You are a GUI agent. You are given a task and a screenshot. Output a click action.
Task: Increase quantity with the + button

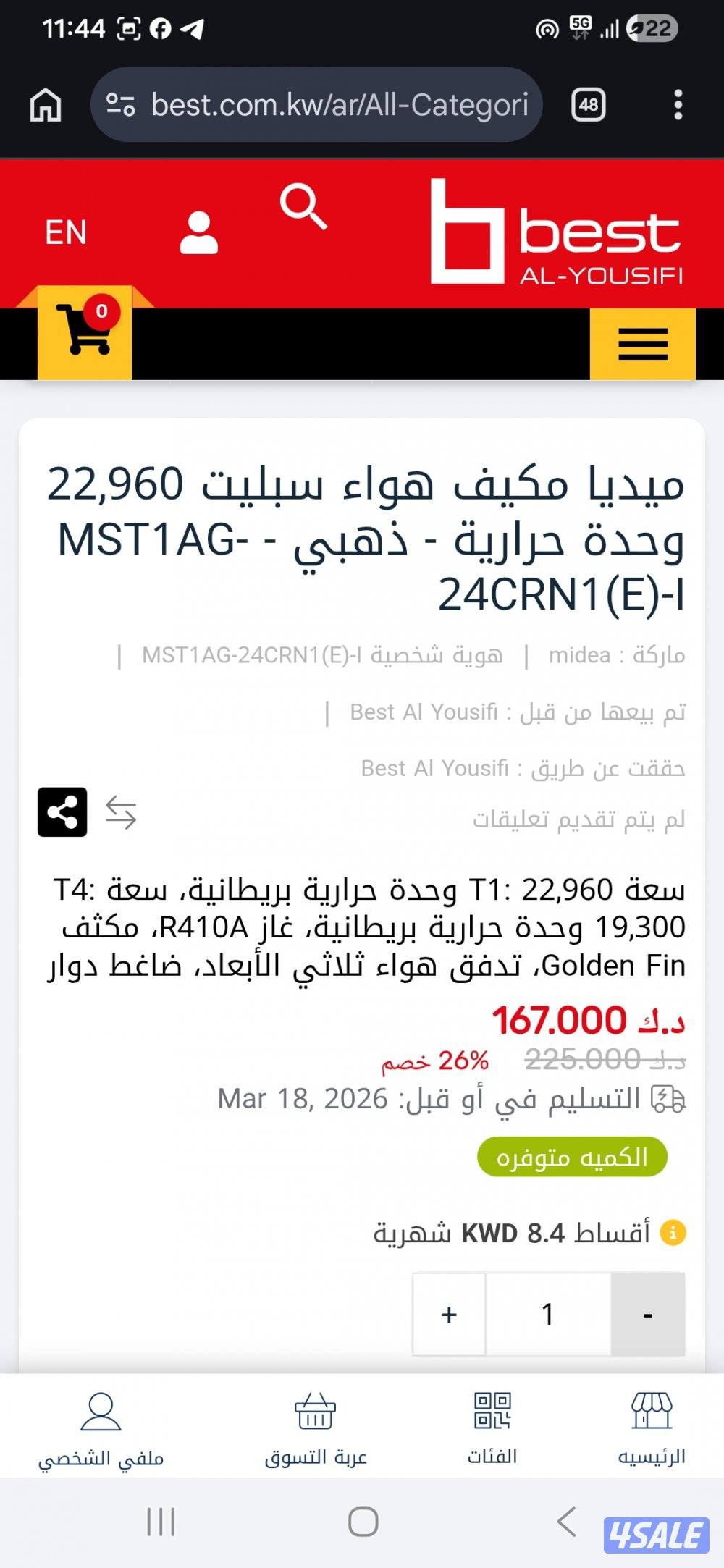coord(449,1315)
